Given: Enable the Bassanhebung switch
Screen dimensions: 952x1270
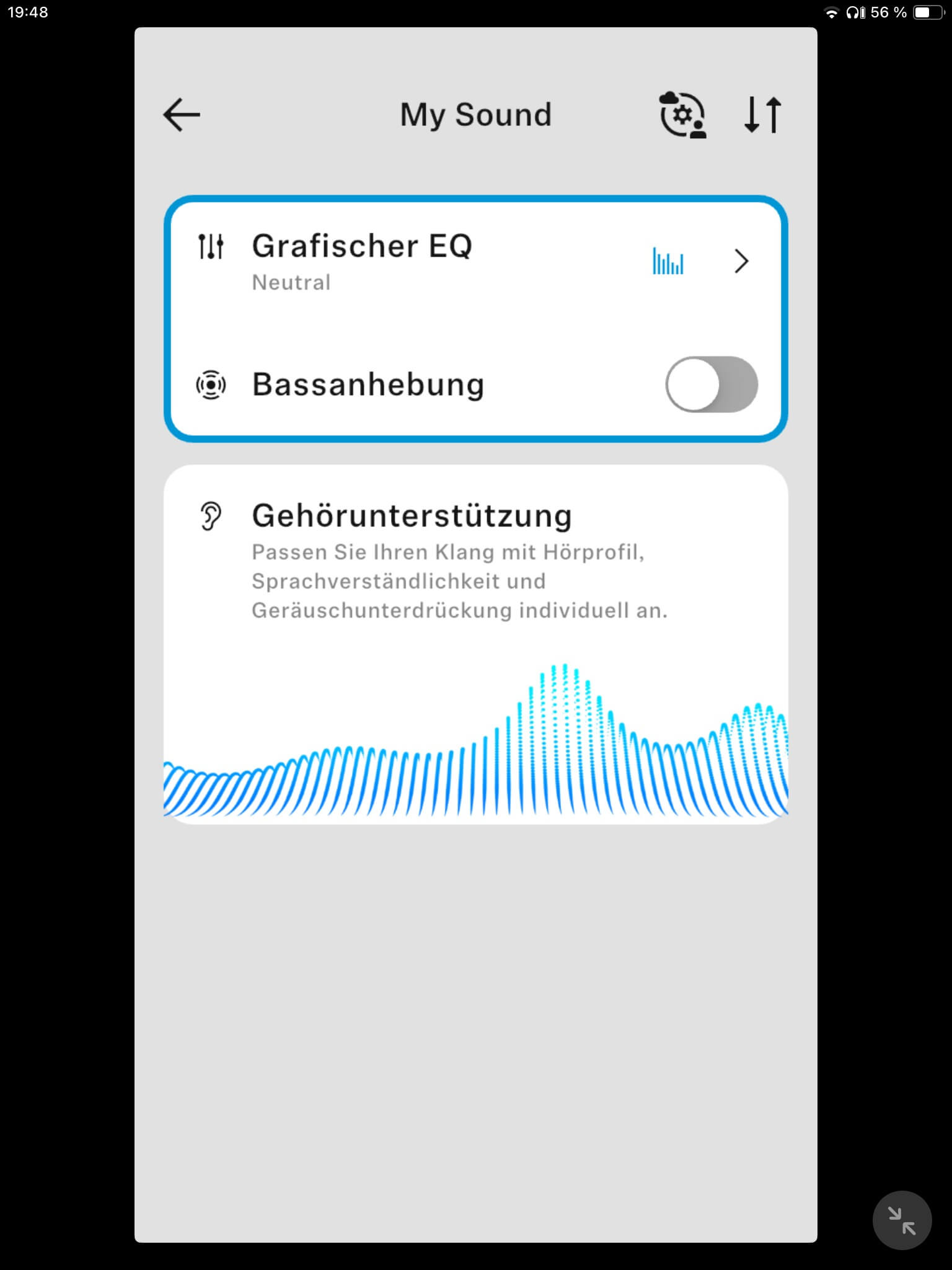Looking at the screenshot, I should (x=711, y=384).
